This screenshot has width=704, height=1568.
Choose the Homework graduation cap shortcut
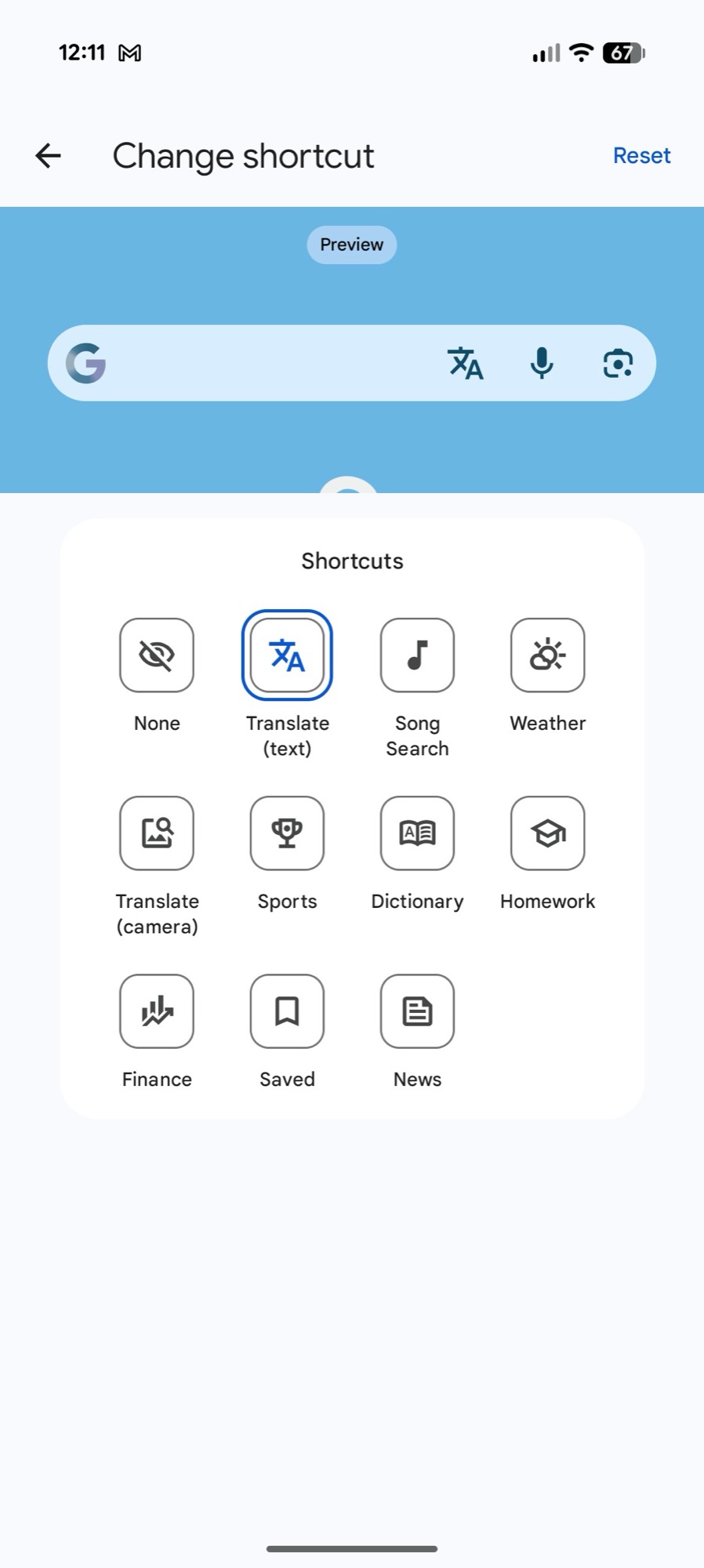click(x=547, y=833)
